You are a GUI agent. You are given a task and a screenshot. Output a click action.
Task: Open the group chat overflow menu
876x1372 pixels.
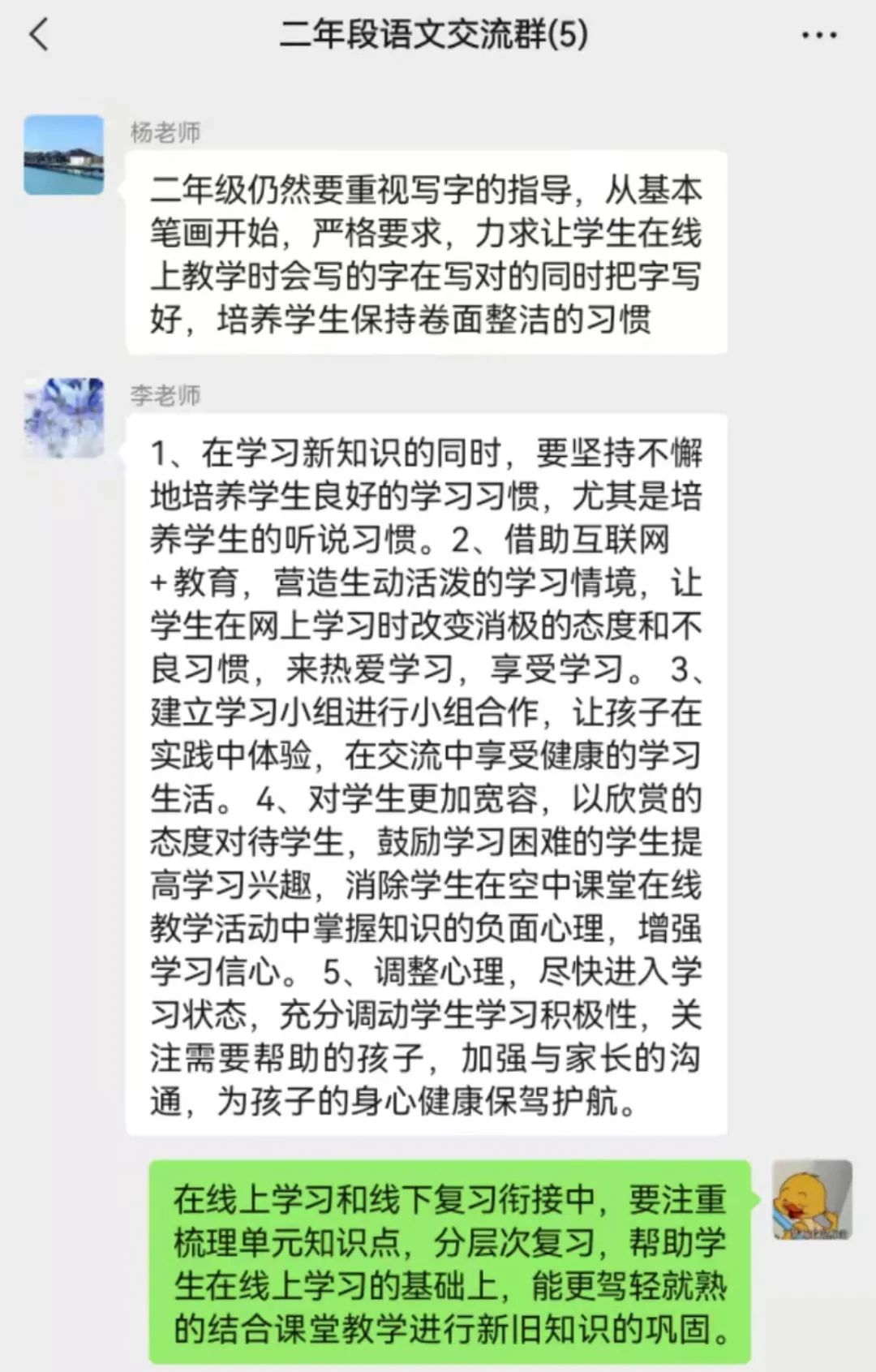point(818,35)
